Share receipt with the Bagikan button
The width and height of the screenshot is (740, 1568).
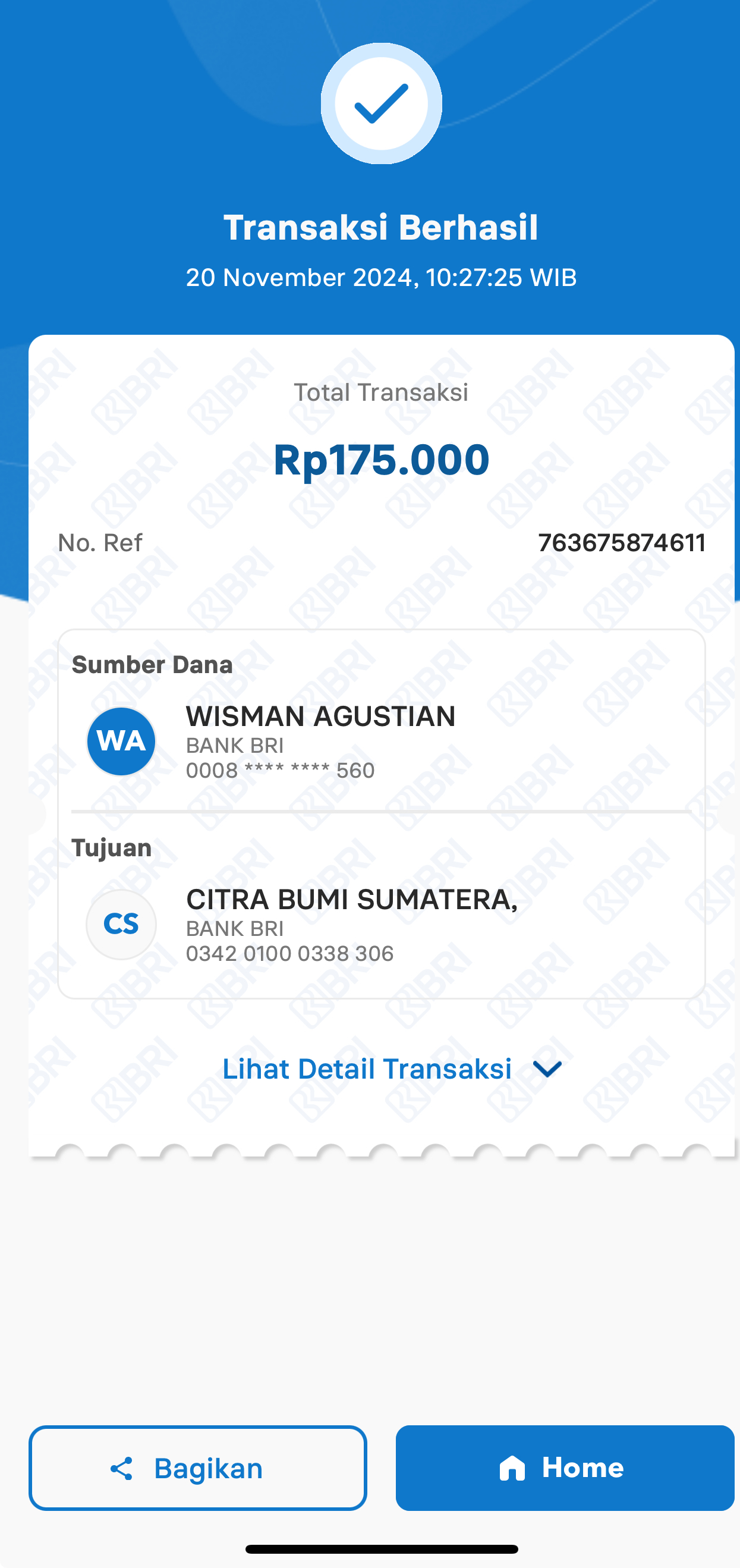198,1468
